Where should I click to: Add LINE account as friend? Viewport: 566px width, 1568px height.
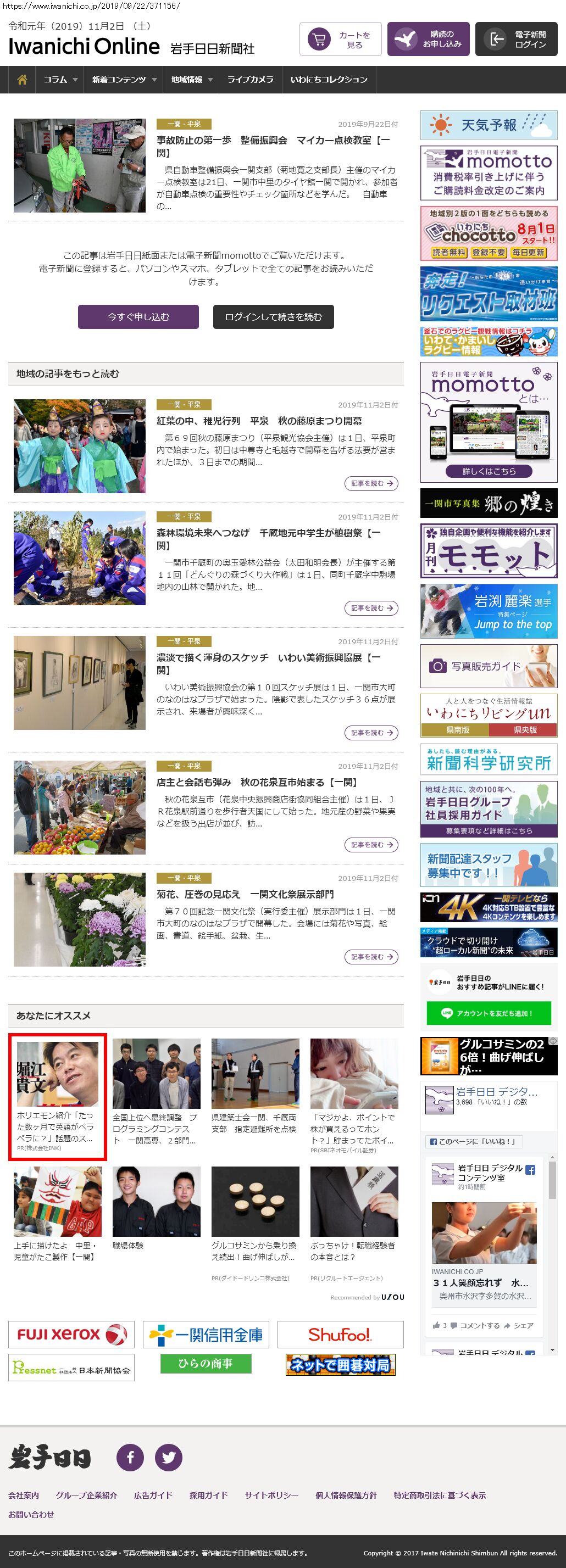[x=489, y=1013]
